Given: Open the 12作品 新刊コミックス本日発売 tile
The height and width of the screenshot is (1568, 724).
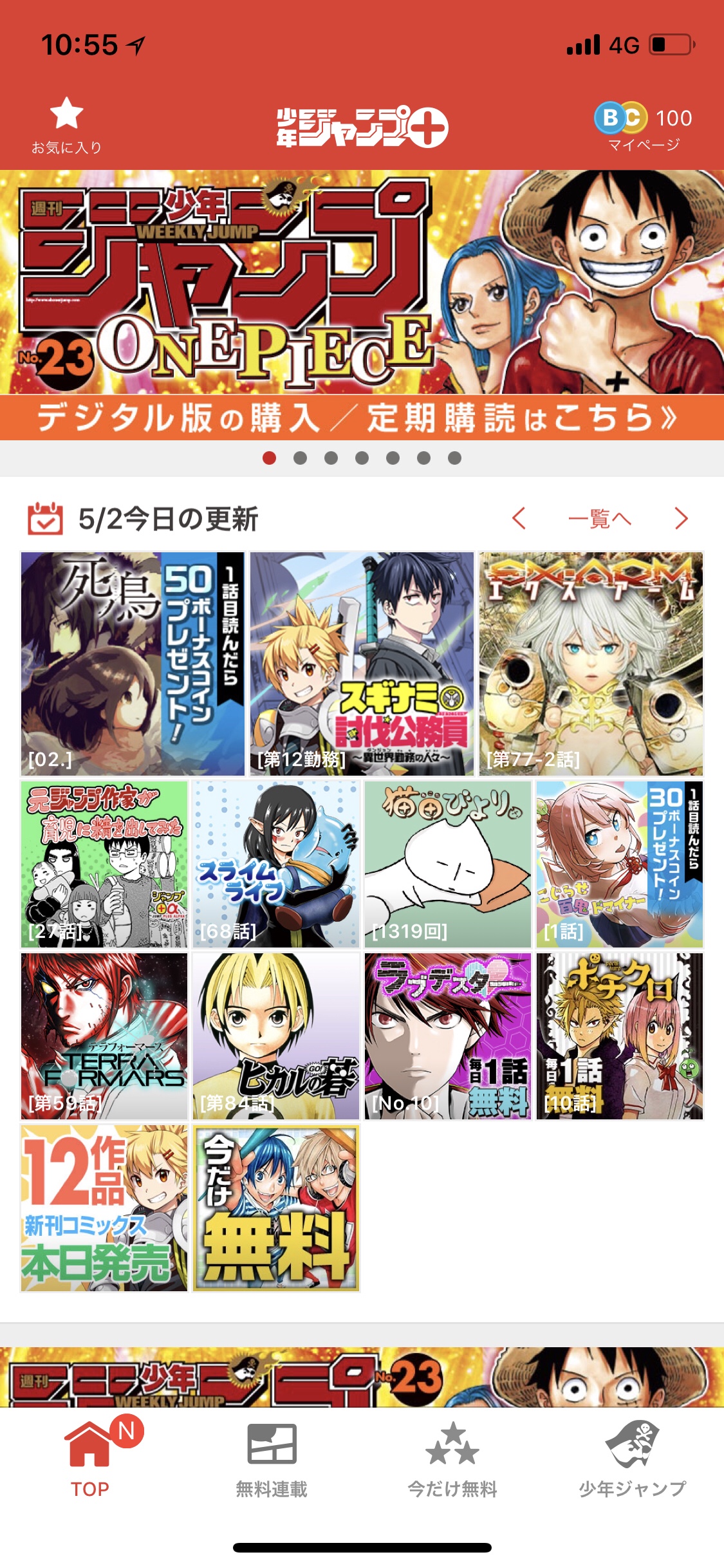Looking at the screenshot, I should coord(104,1208).
